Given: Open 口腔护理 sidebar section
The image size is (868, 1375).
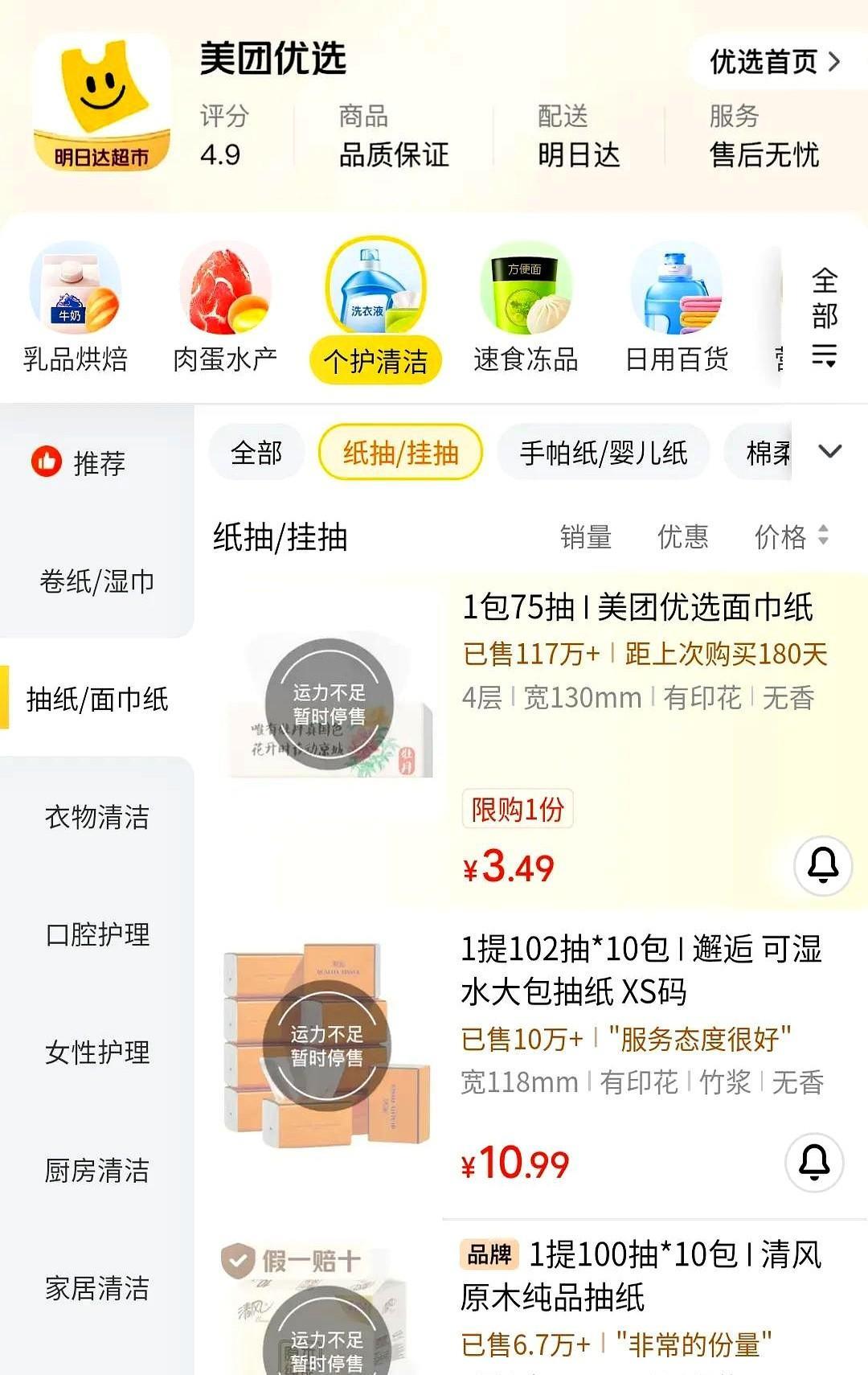Looking at the screenshot, I should [96, 934].
